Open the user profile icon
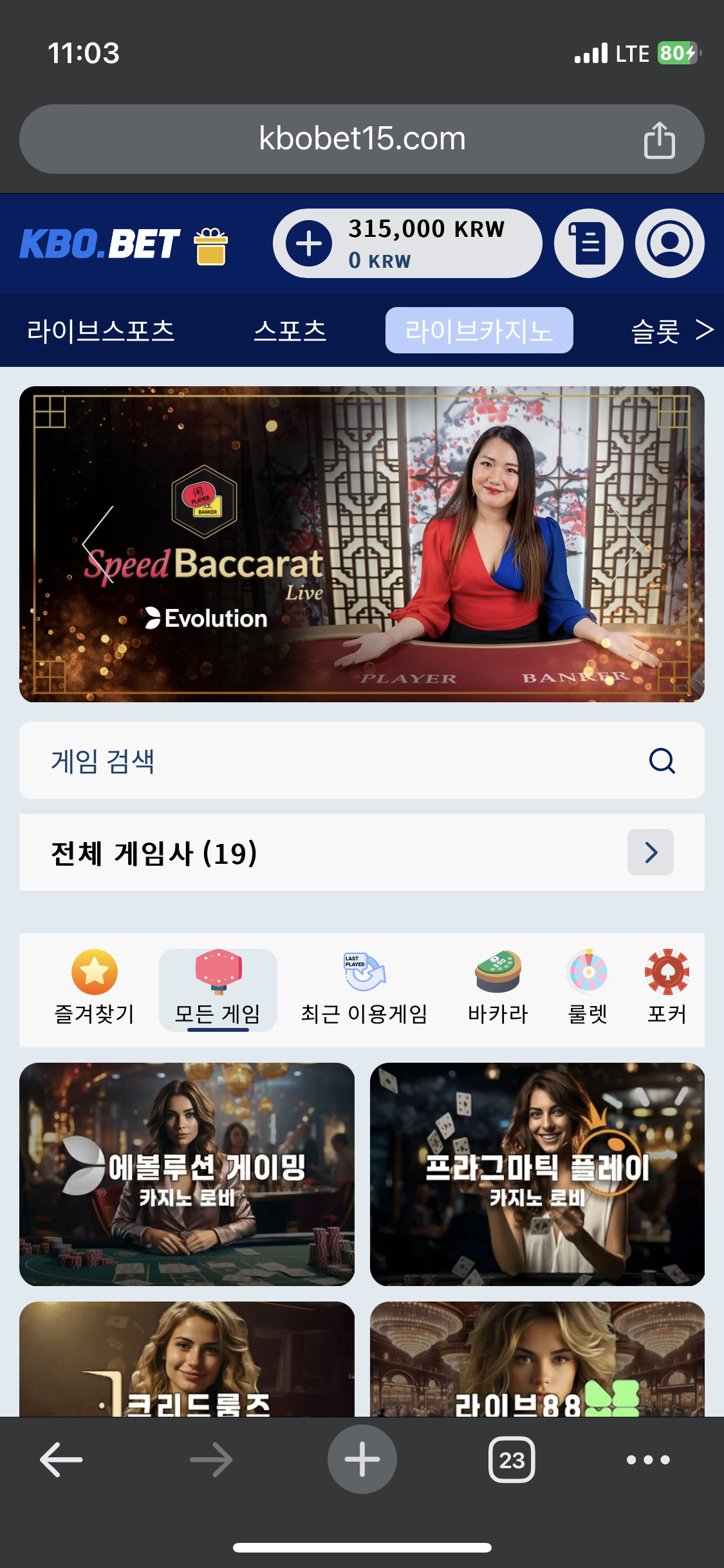Screen dimensions: 724x1568 (669, 243)
